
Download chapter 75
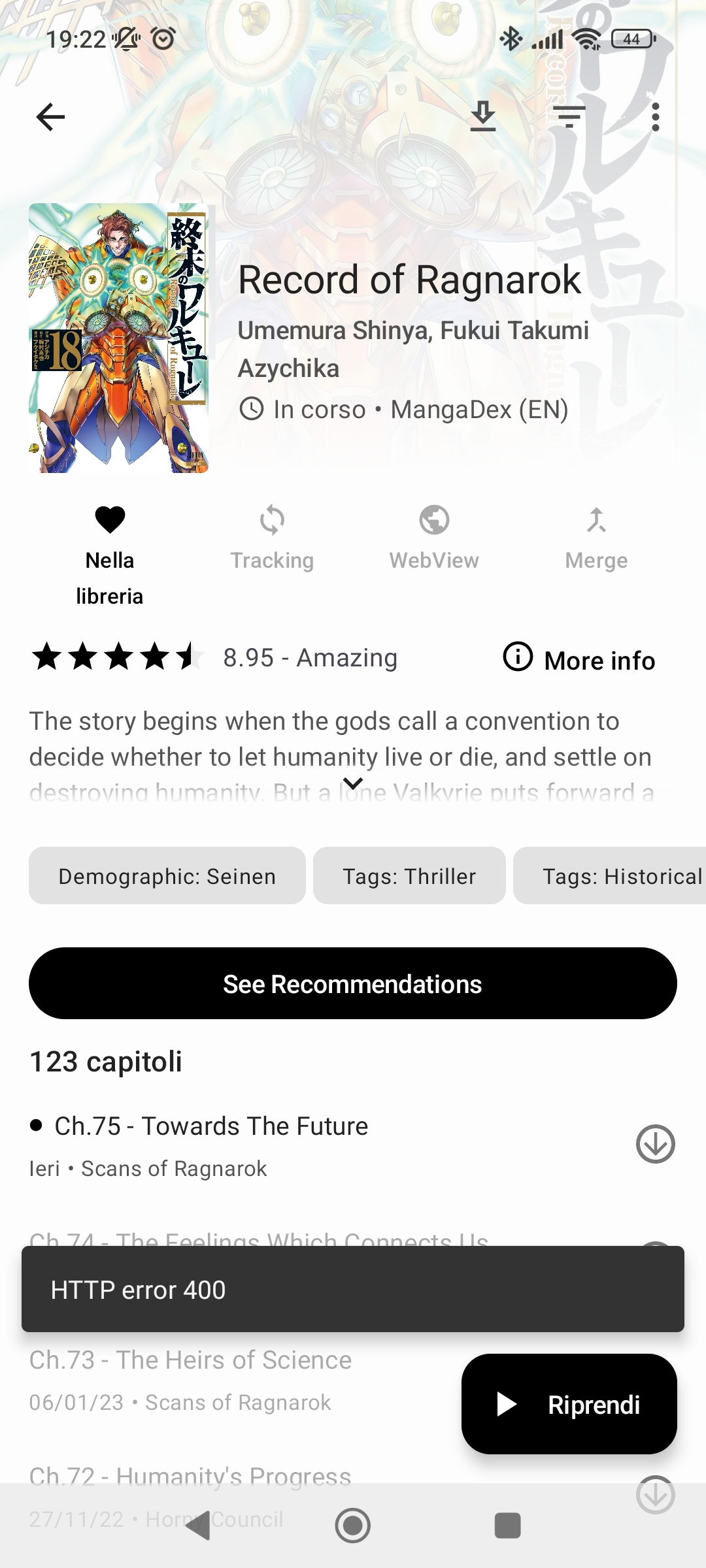click(x=655, y=1144)
